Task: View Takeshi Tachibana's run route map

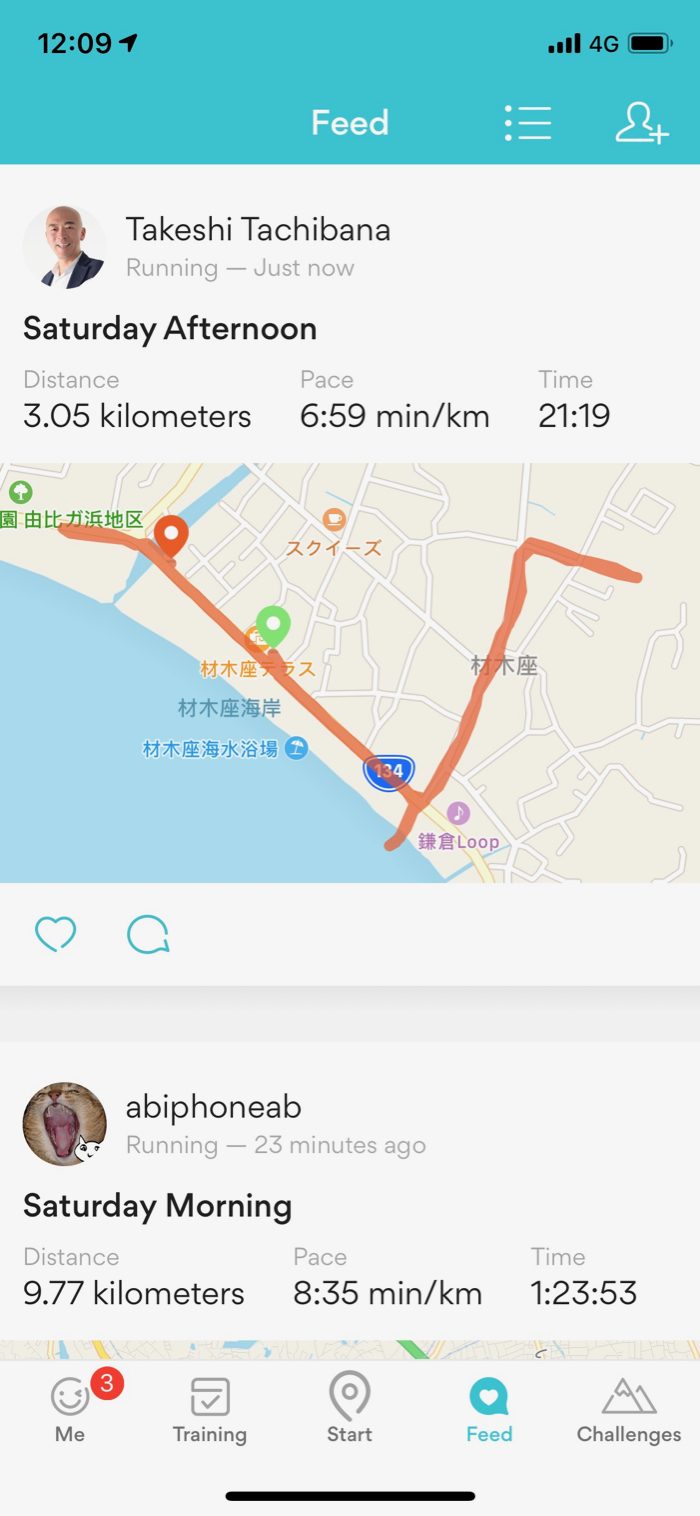Action: [350, 672]
